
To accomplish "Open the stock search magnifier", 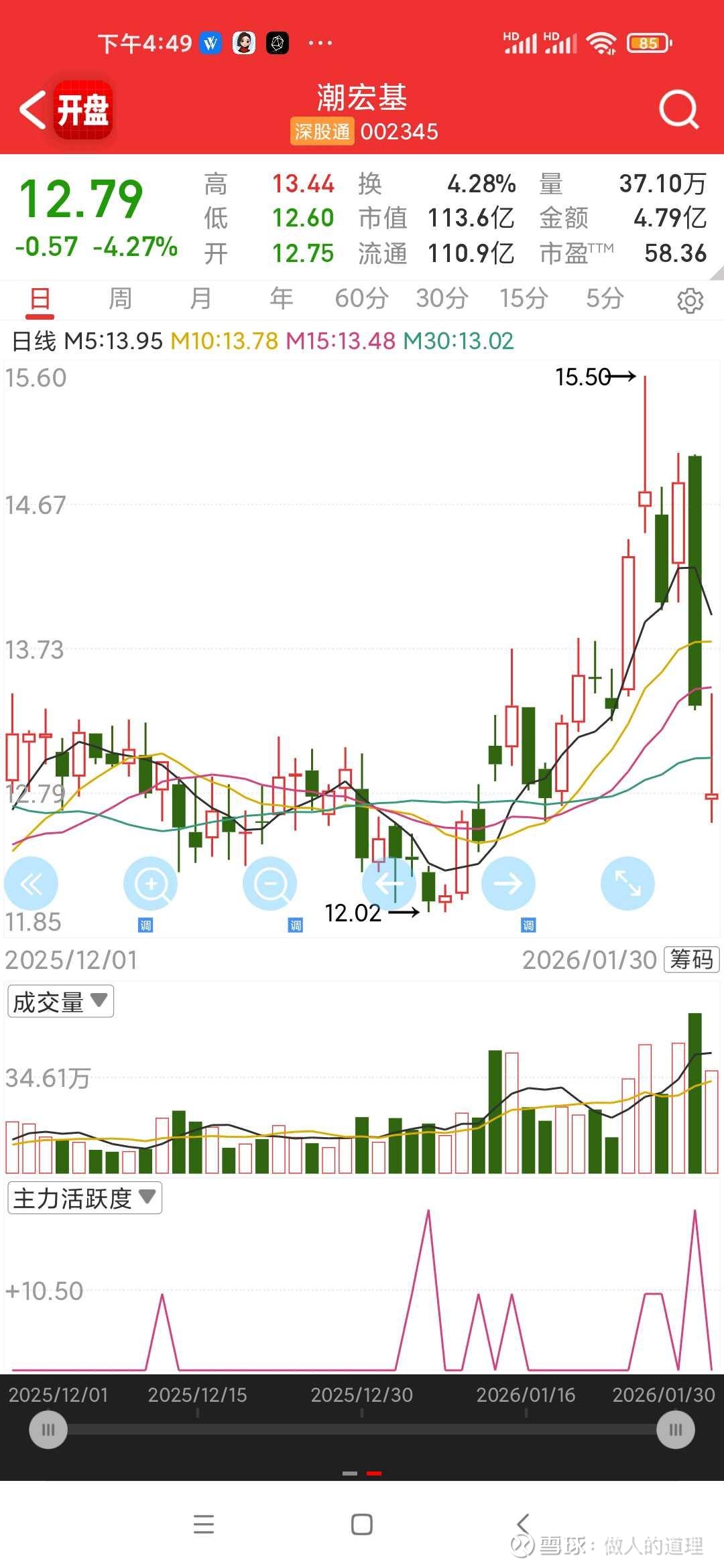I will pyautogui.click(x=678, y=109).
